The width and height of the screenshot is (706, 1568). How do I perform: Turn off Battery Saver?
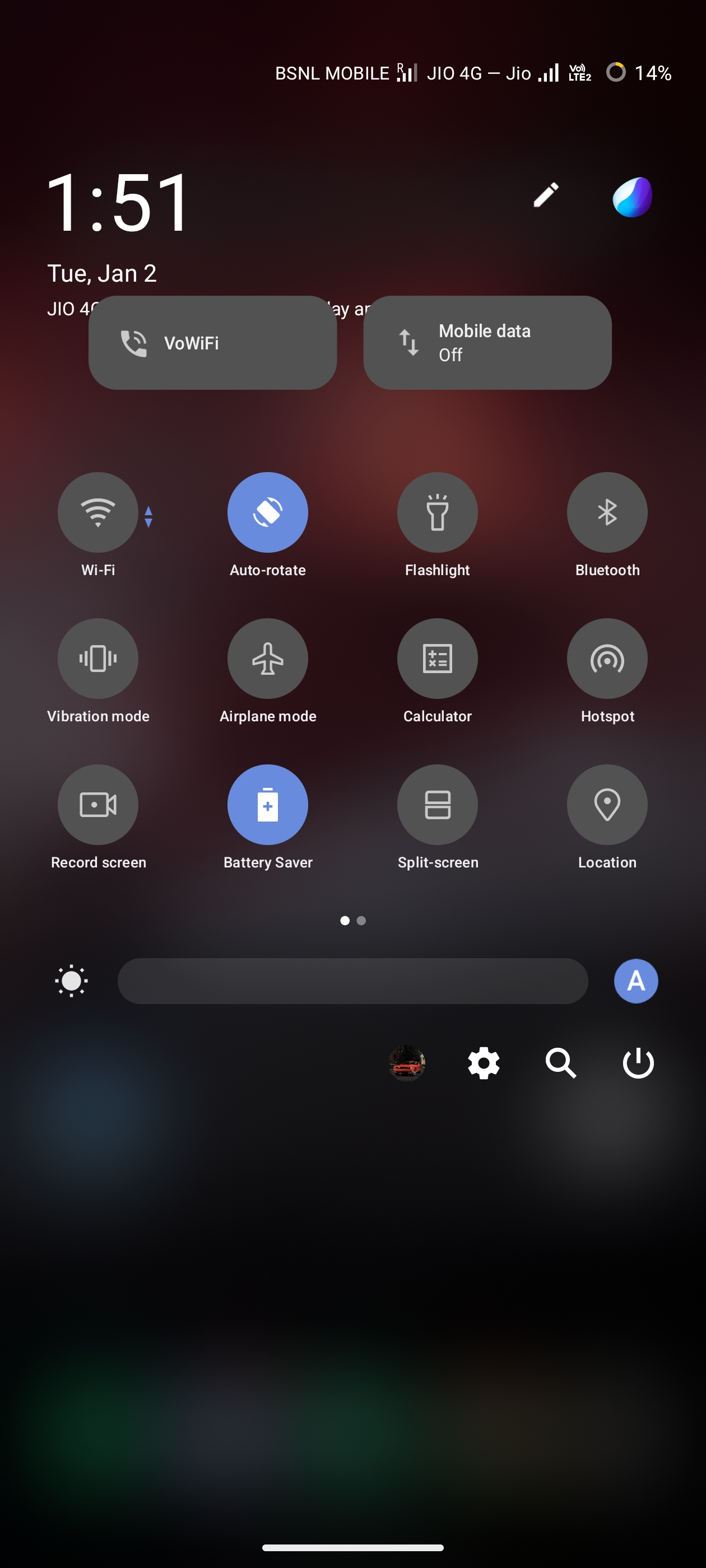click(x=267, y=805)
